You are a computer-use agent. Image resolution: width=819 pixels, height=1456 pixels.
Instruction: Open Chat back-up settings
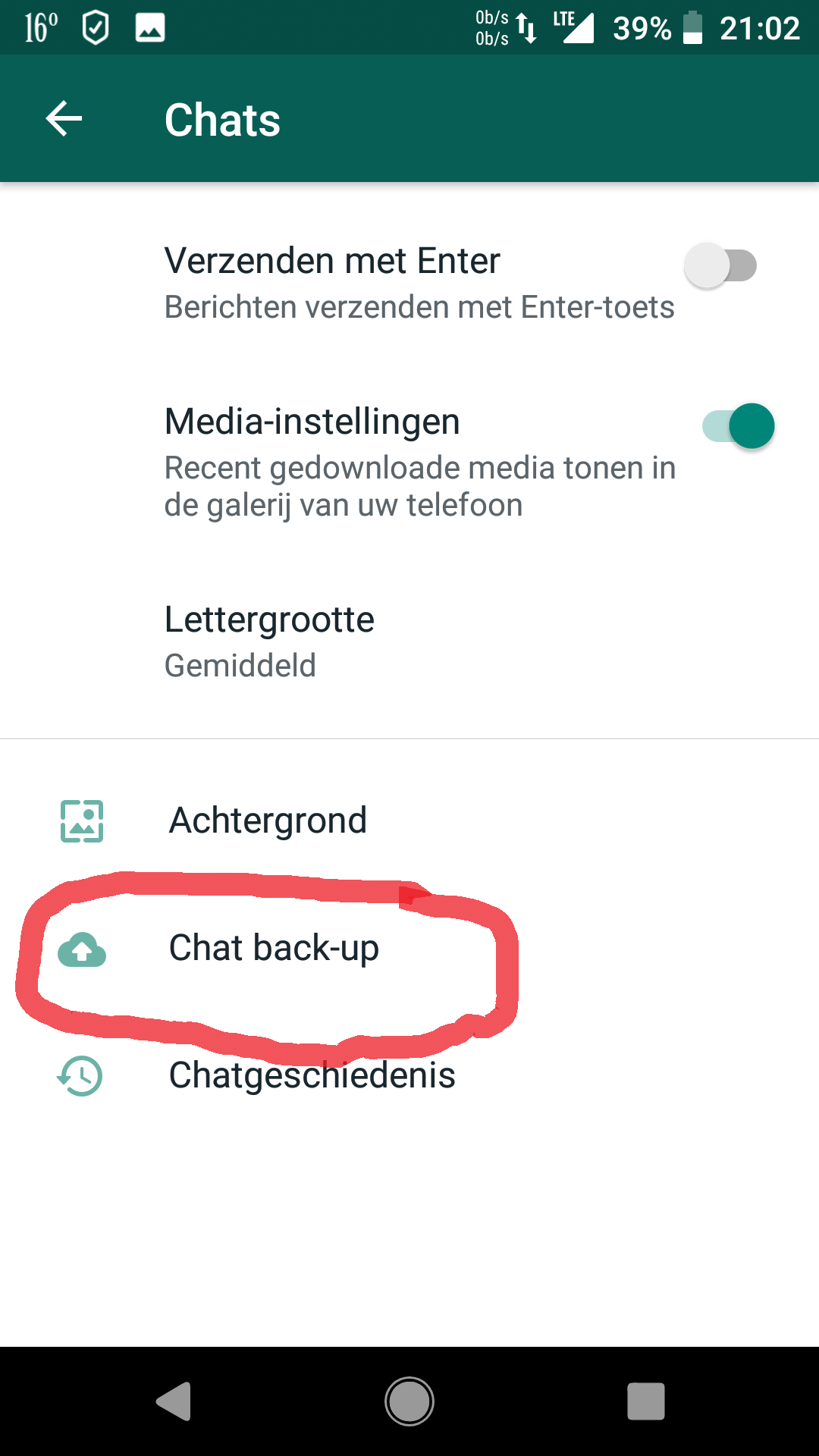[274, 948]
